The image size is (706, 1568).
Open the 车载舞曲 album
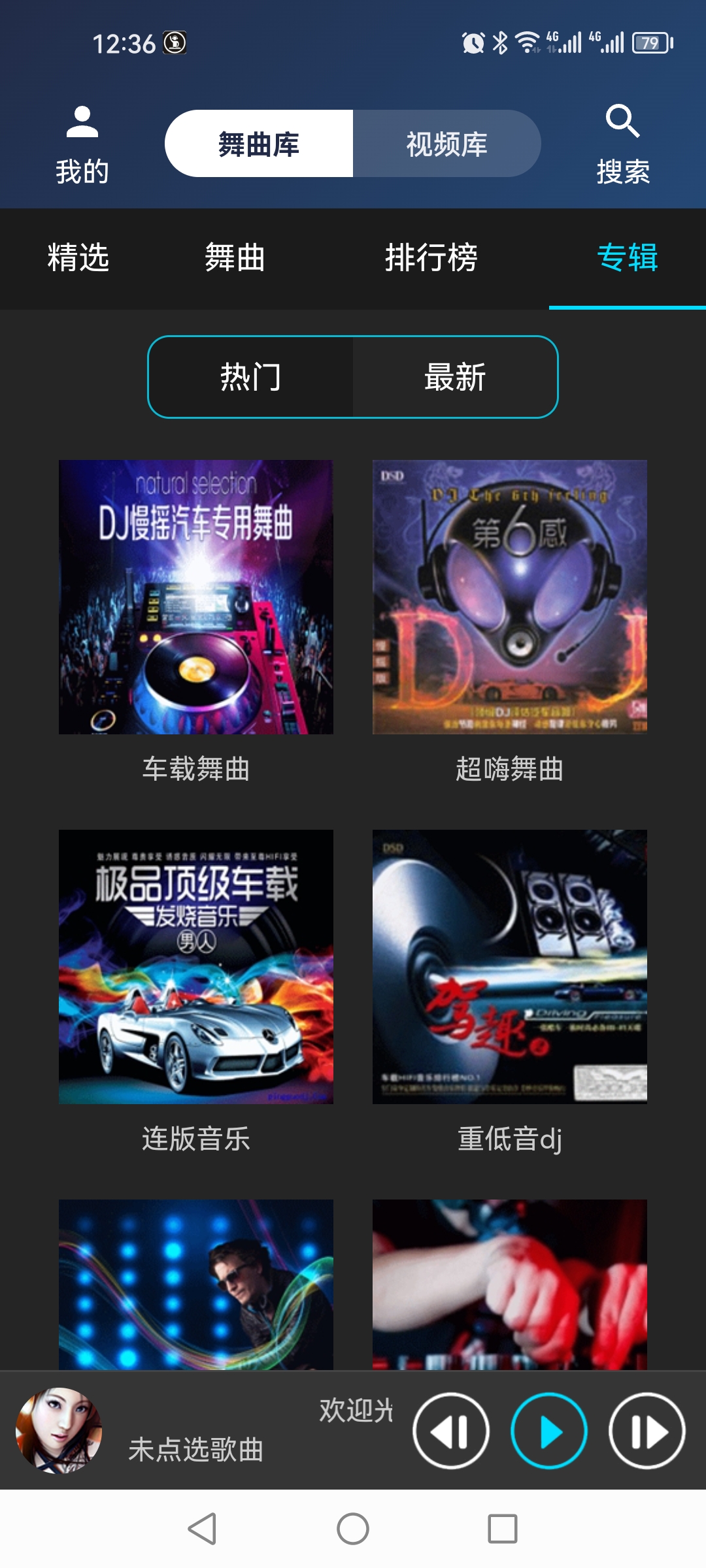point(196,597)
